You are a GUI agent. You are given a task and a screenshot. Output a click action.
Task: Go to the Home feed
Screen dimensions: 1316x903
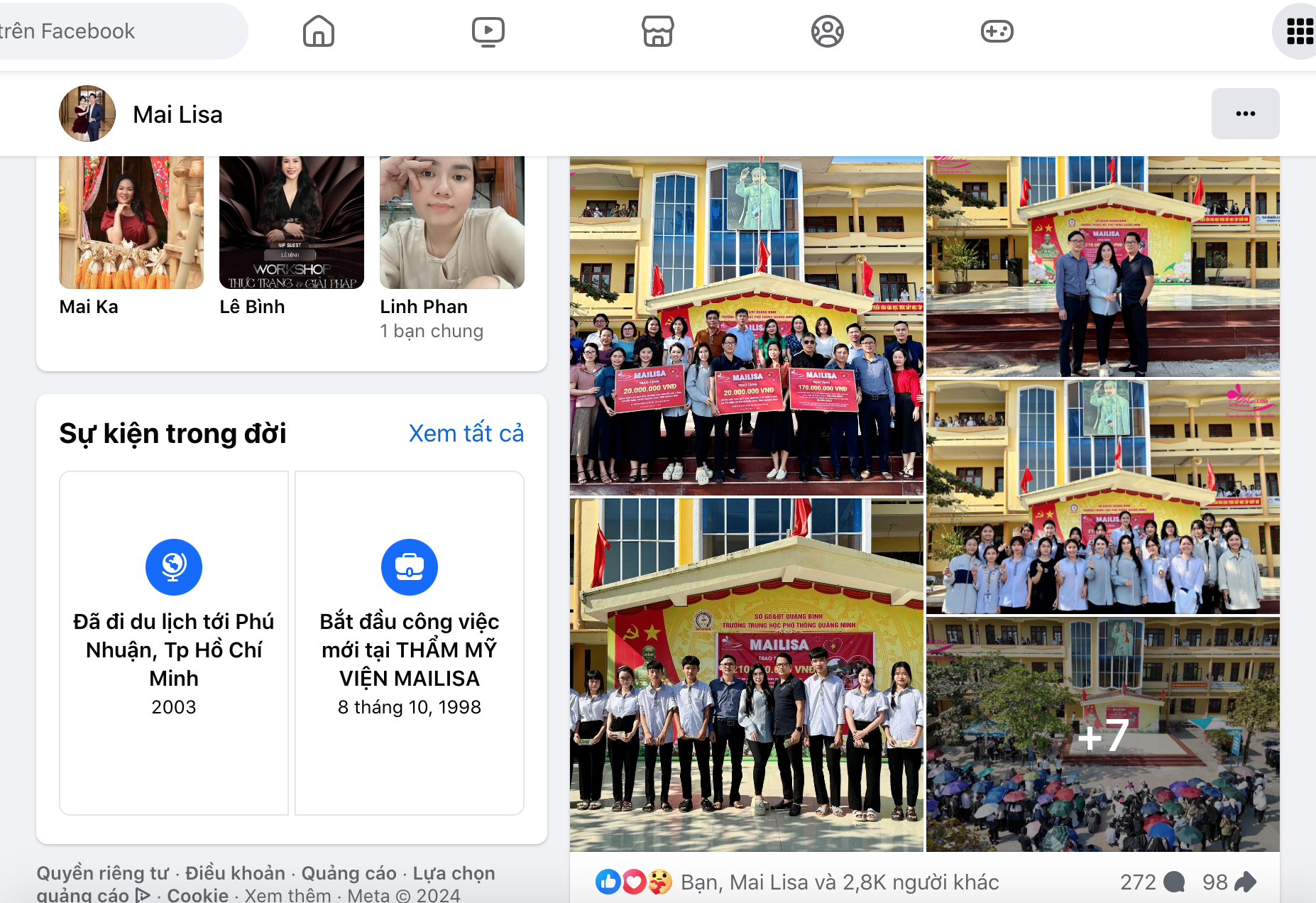pos(319,31)
